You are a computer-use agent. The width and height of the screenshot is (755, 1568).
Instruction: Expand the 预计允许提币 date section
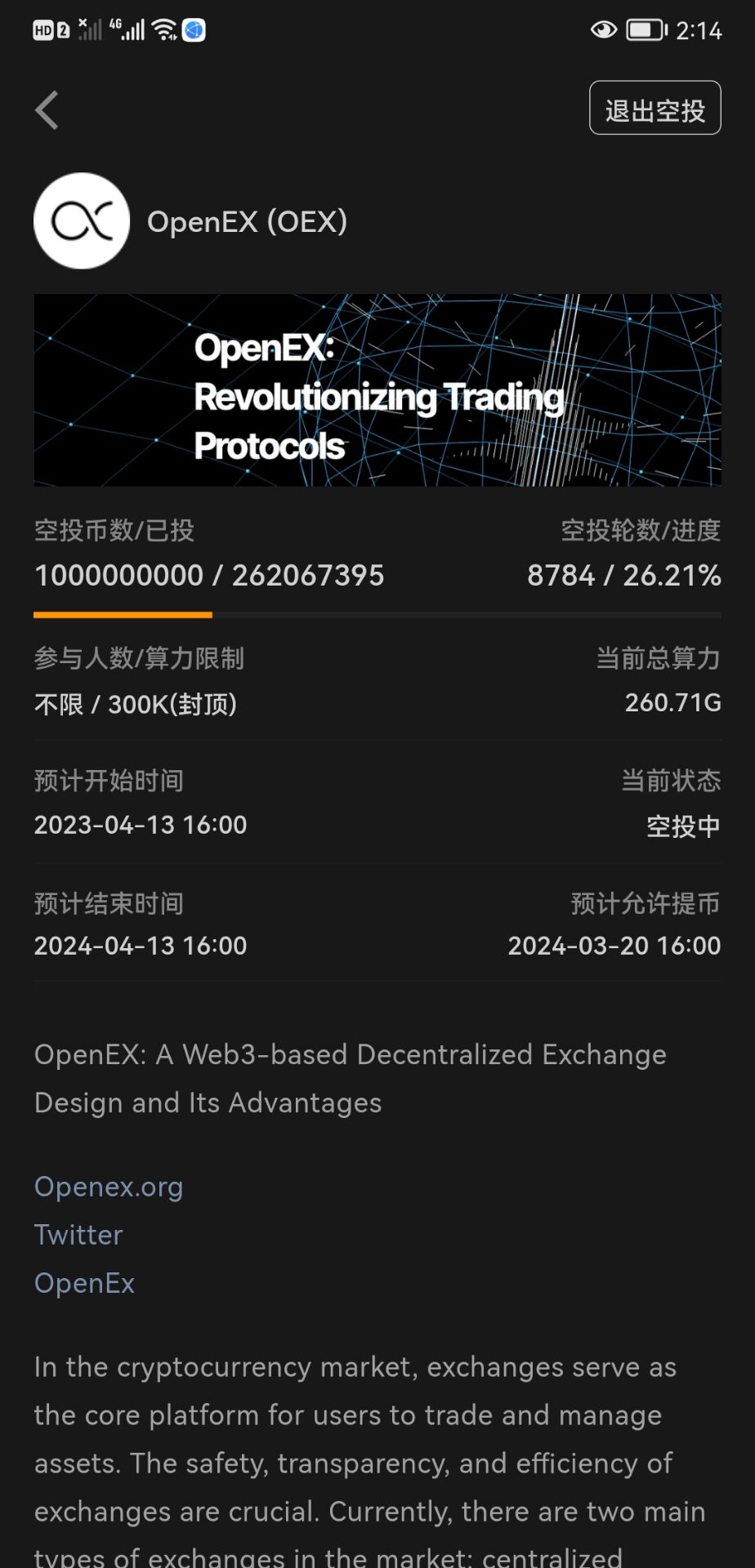tap(644, 903)
